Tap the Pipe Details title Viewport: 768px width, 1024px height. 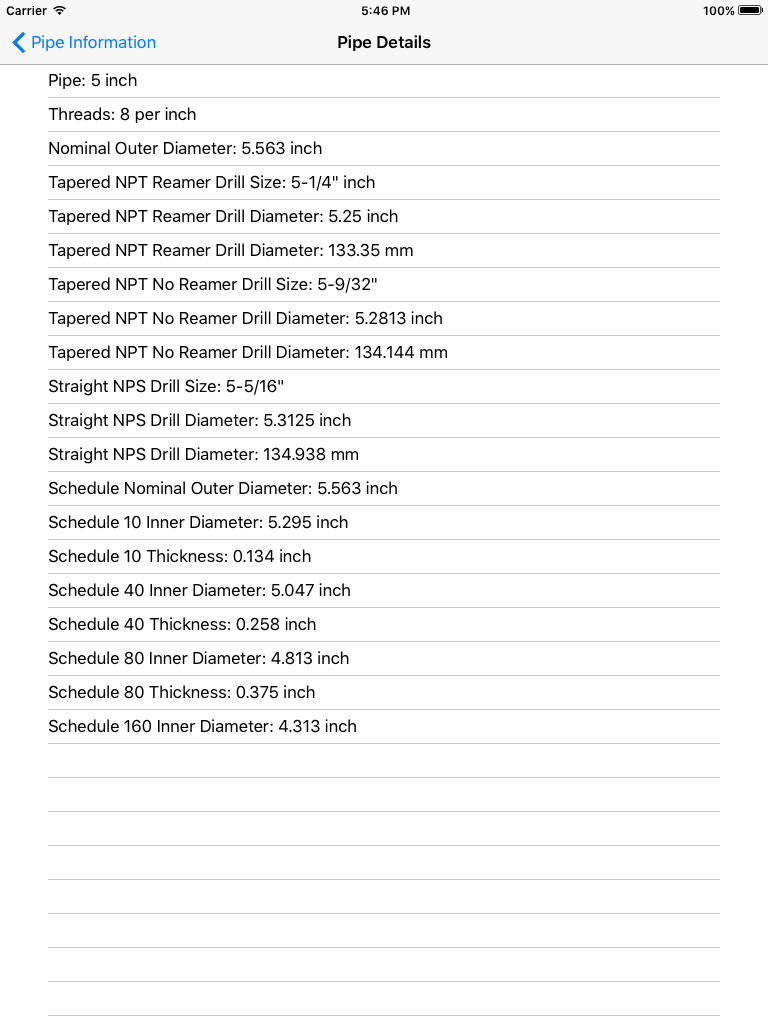384,42
